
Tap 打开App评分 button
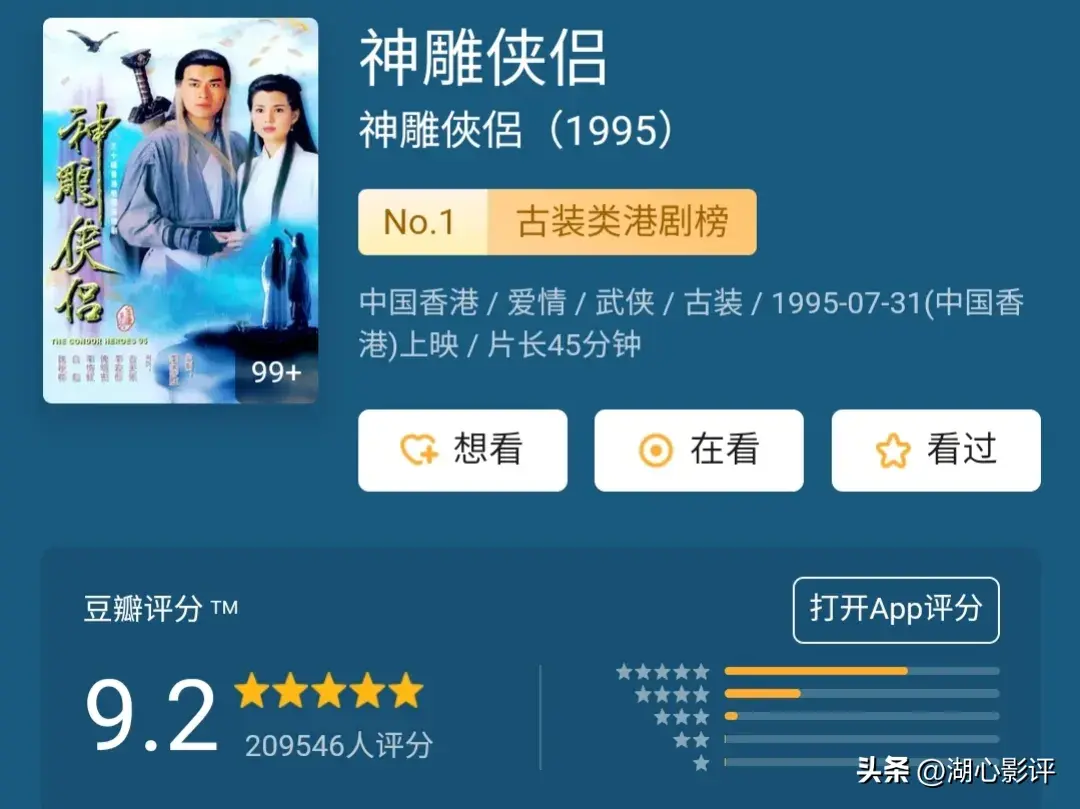pos(895,609)
